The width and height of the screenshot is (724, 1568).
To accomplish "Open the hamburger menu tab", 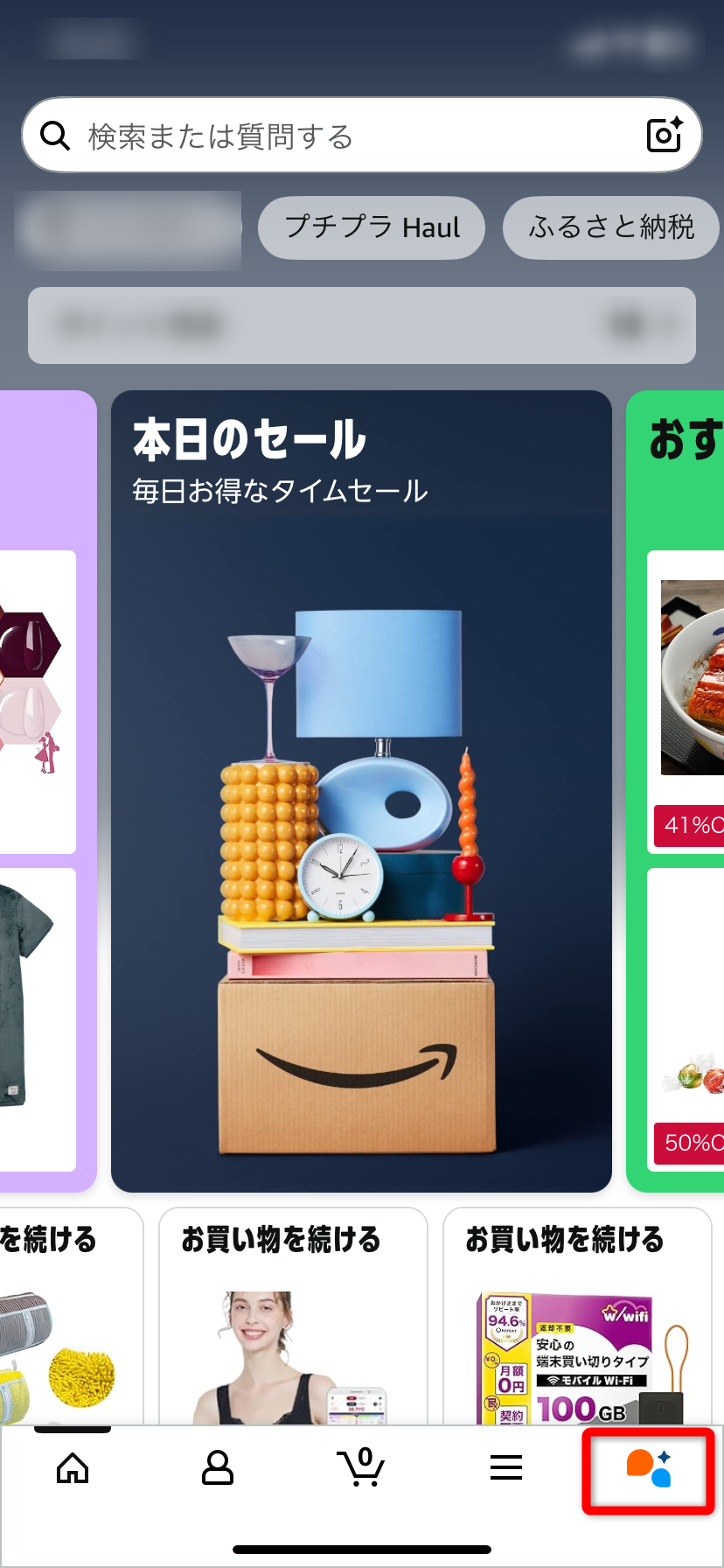I will pos(505,1467).
